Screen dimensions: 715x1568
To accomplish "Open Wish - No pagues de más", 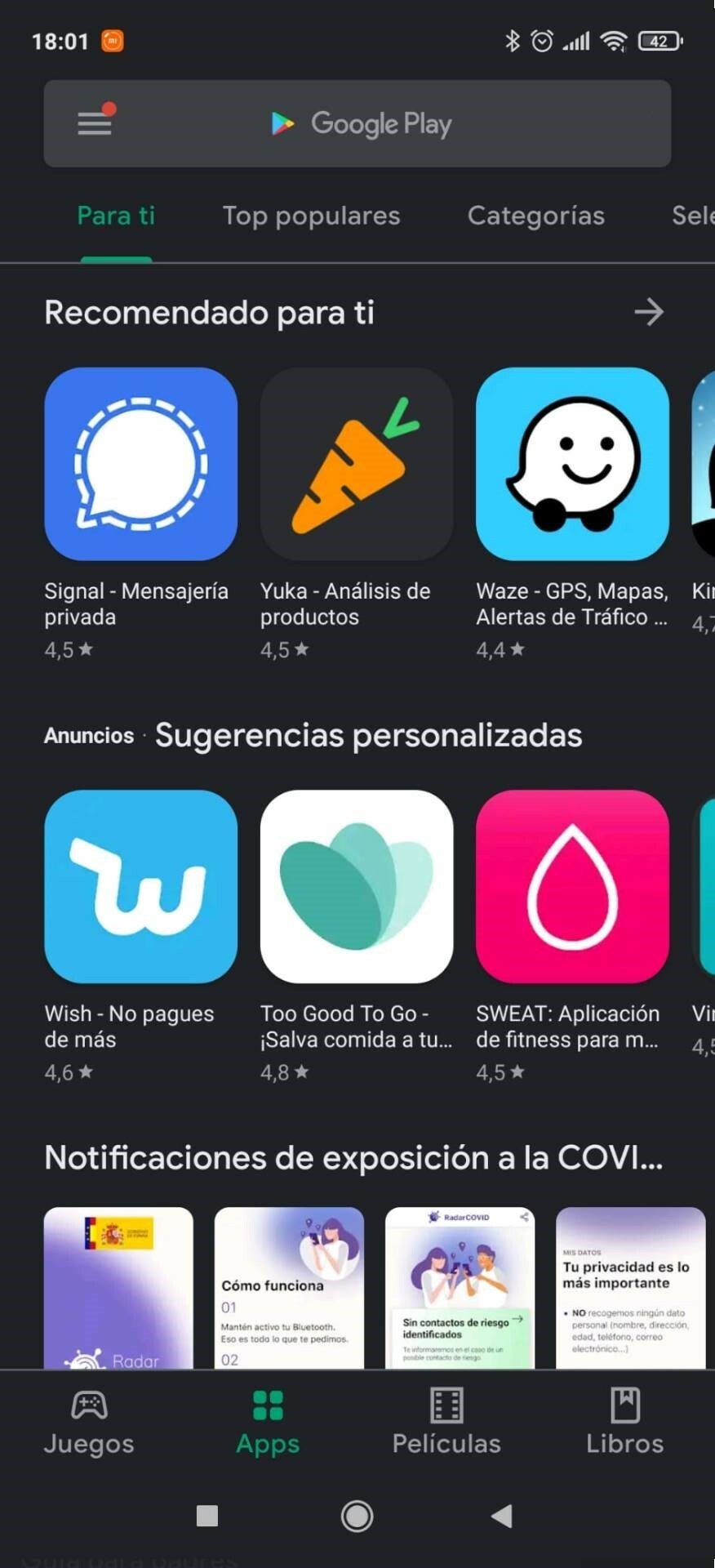I will pyautogui.click(x=141, y=886).
